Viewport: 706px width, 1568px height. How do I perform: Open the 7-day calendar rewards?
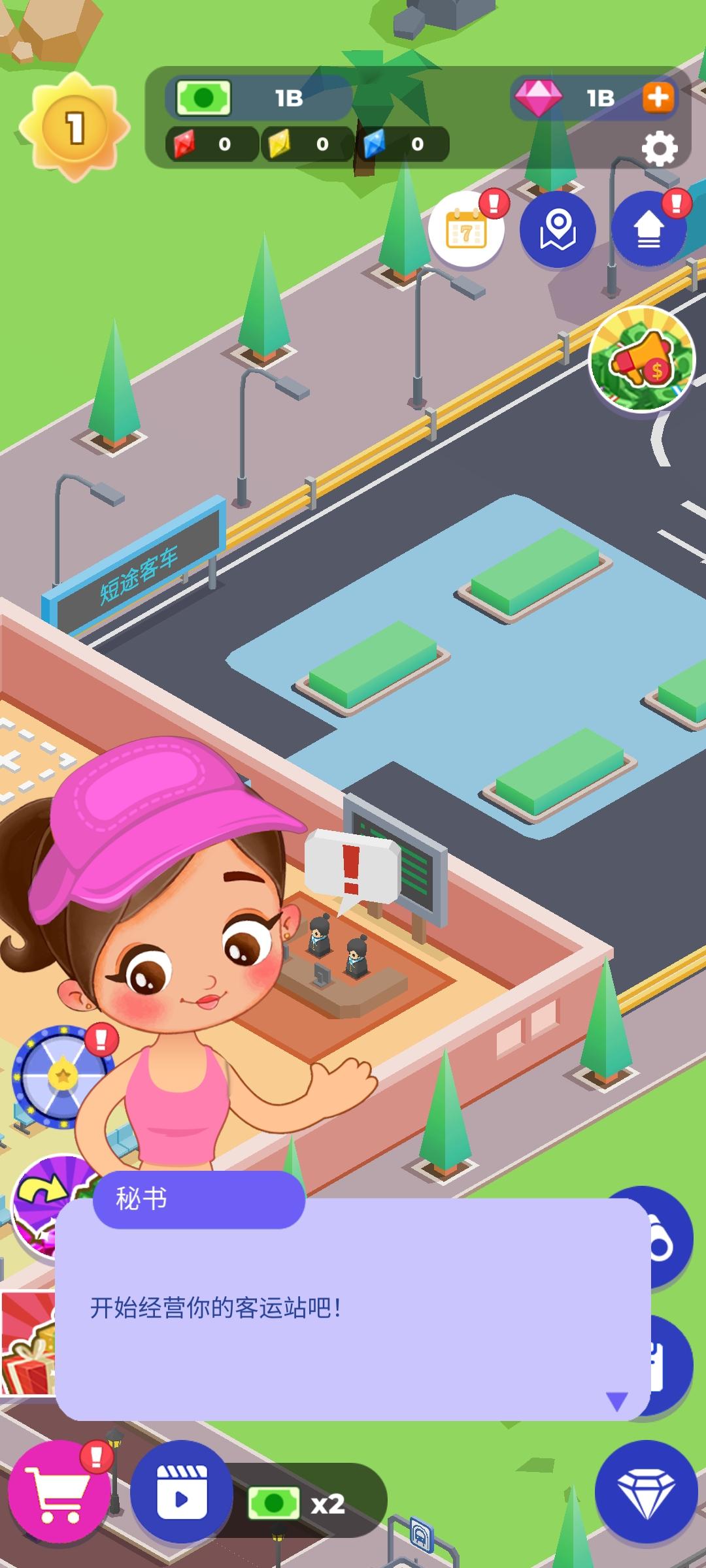(466, 230)
